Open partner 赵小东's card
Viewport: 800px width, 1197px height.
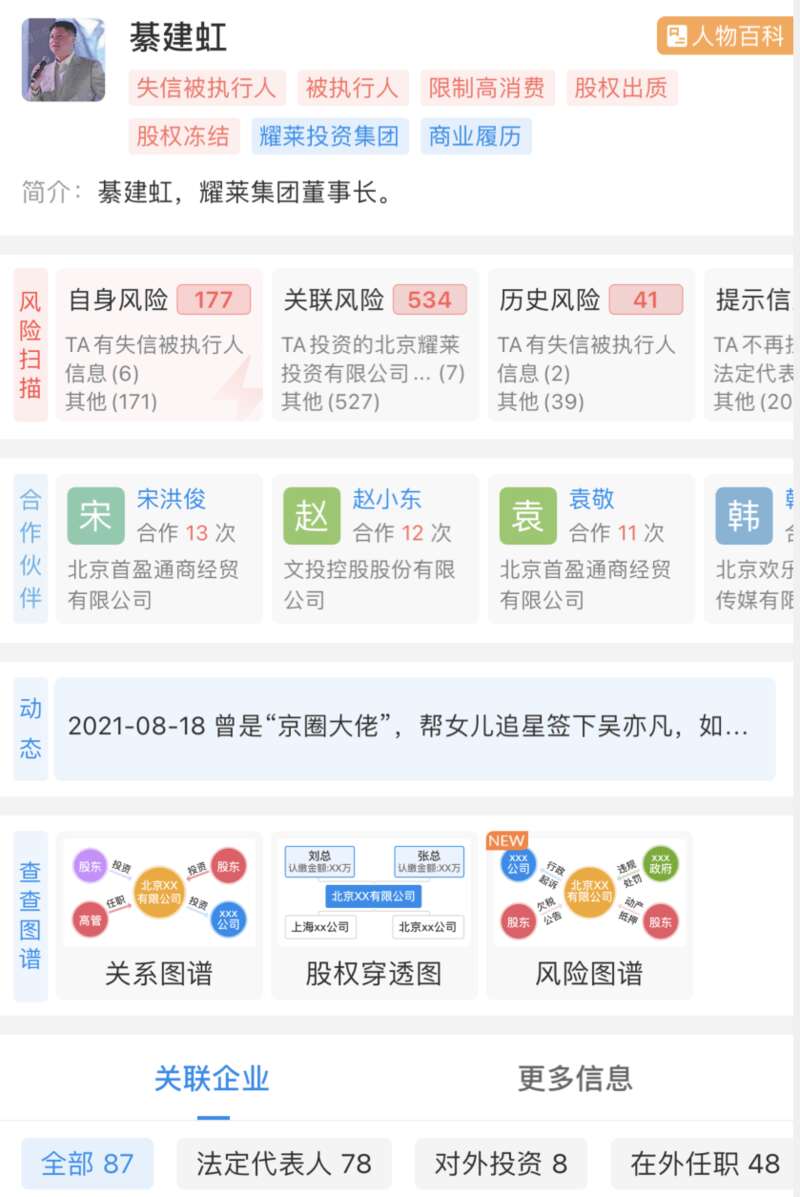click(375, 549)
